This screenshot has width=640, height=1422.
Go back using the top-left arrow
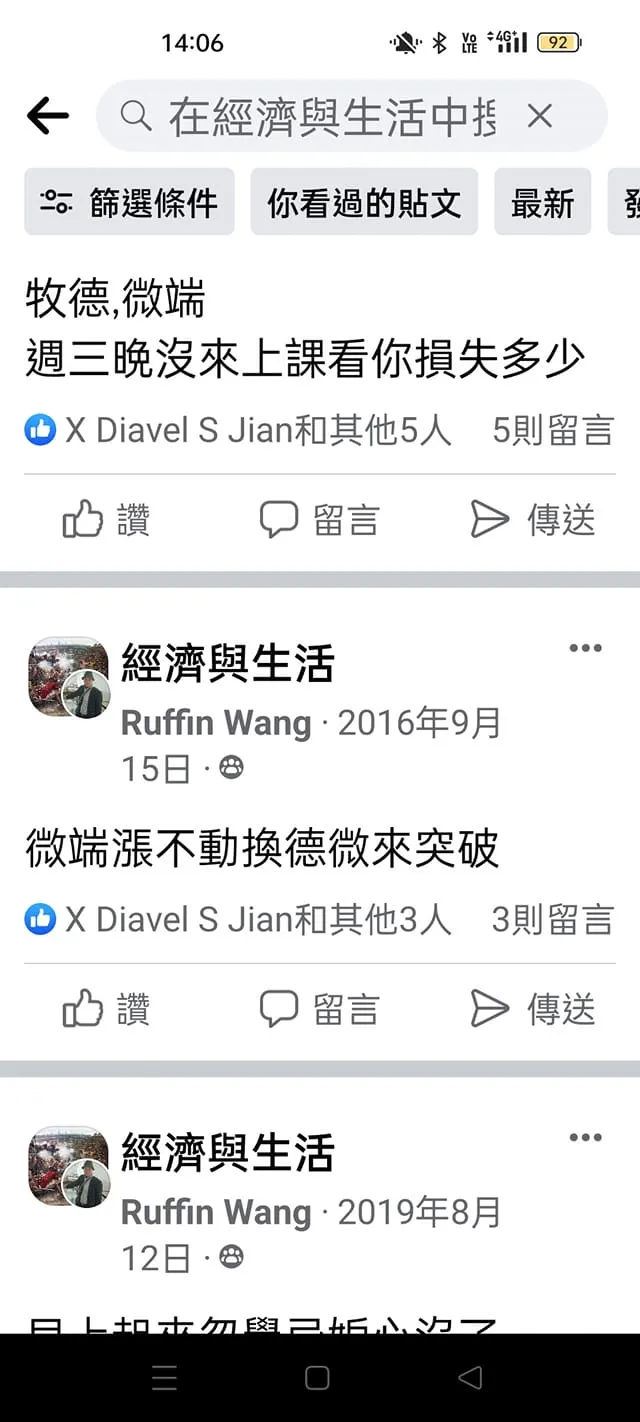click(47, 117)
